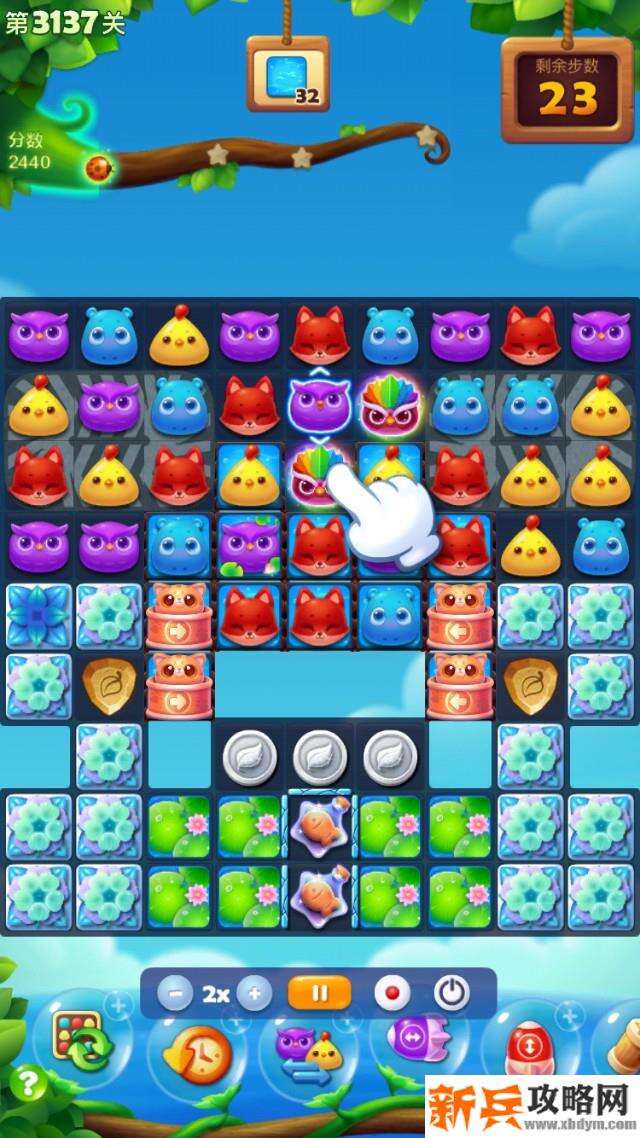Viewport: 640px width, 1138px height.
Task: Increase playback speed with the plus button
Action: pos(254,993)
